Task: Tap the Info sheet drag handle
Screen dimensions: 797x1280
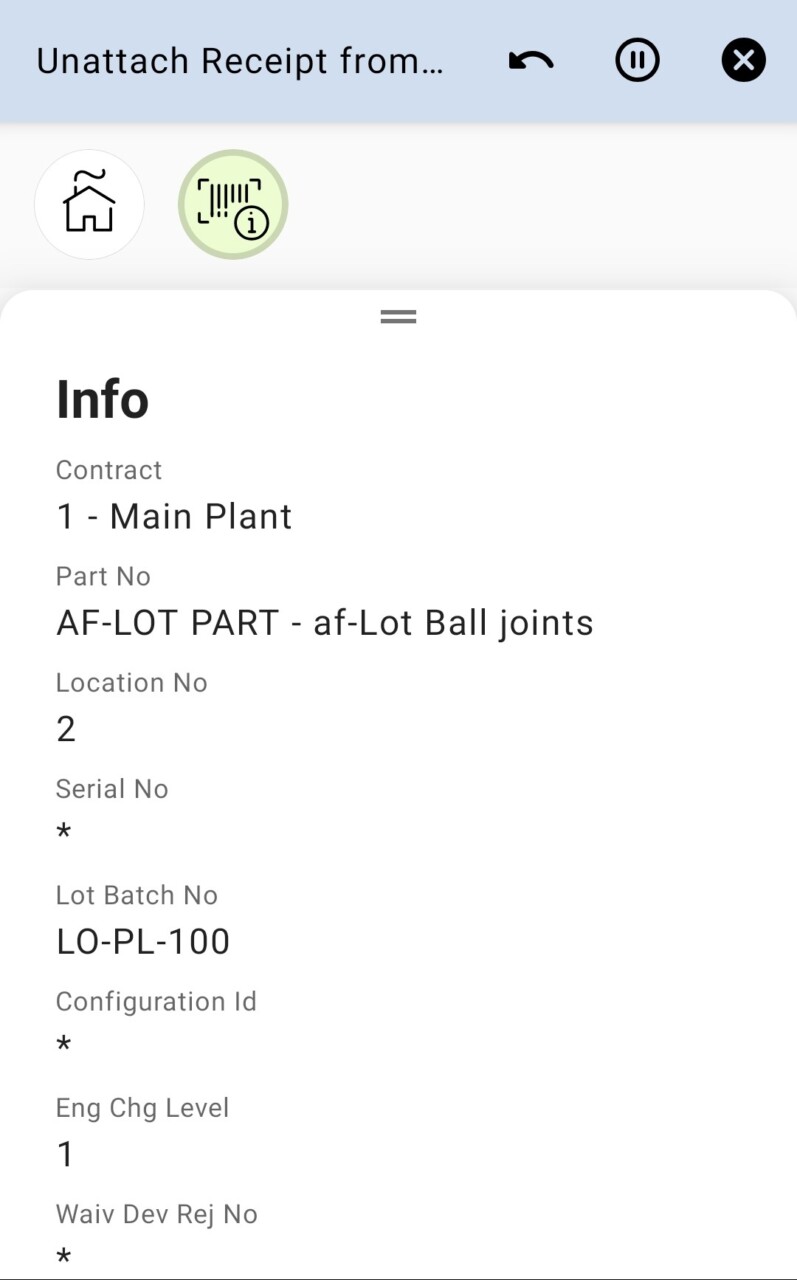Action: pos(398,317)
